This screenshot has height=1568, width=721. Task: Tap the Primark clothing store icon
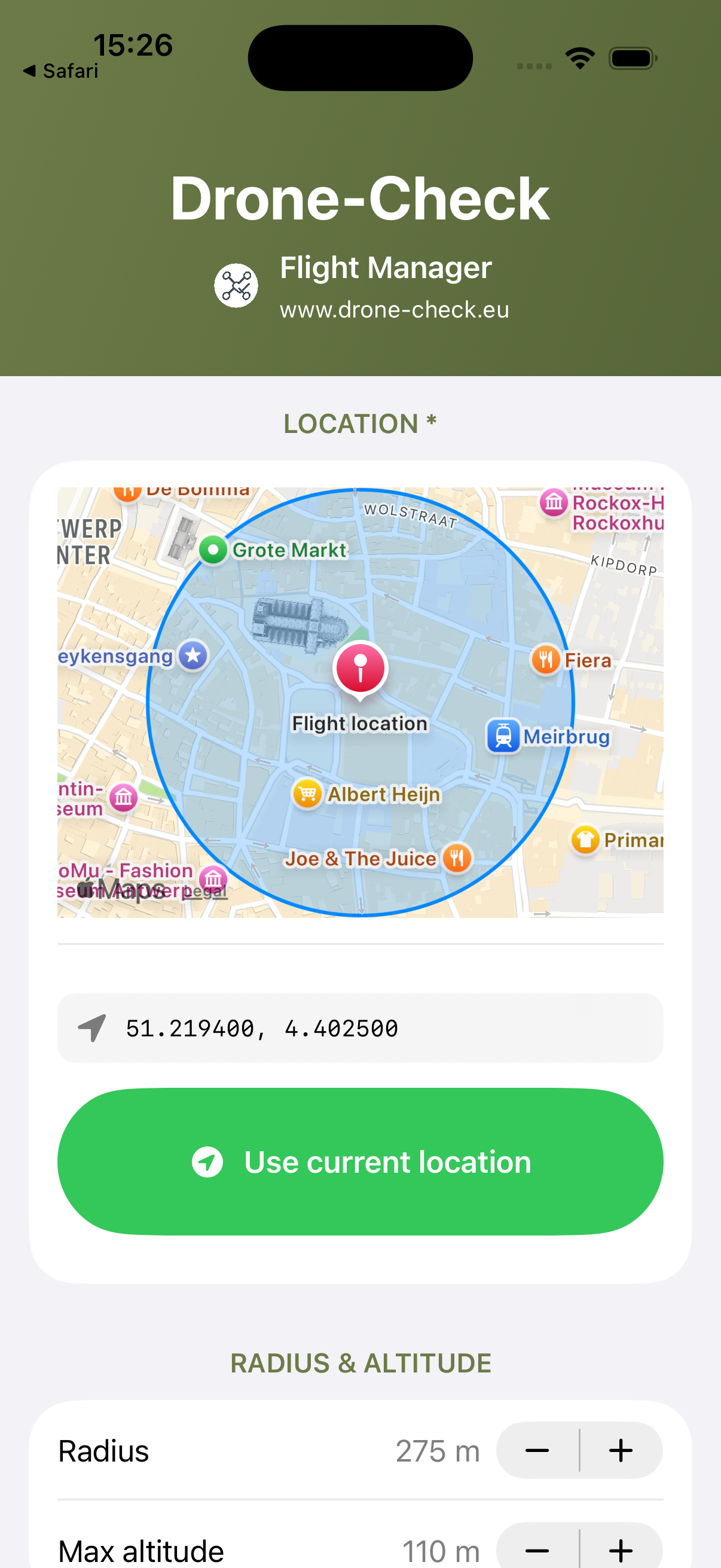584,840
